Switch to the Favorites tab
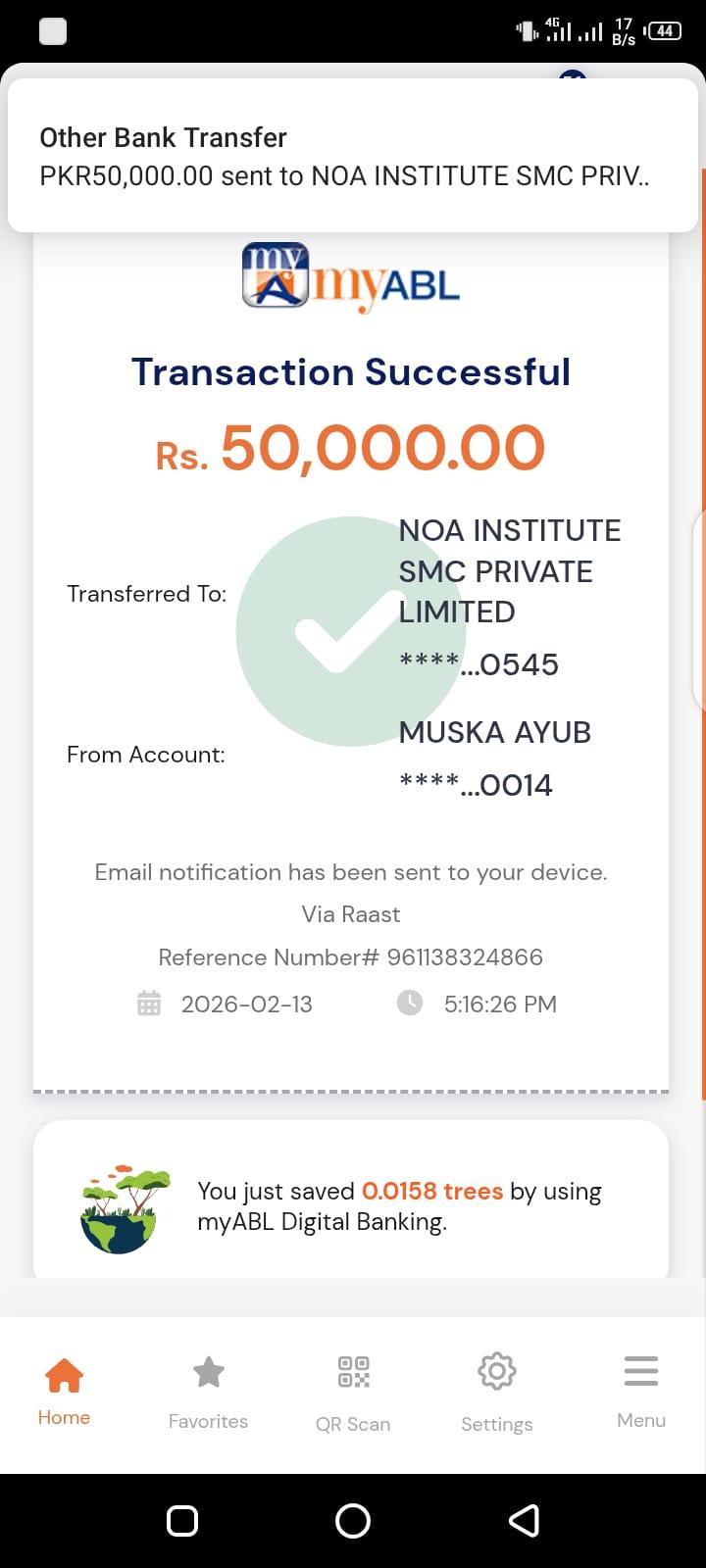This screenshot has height=1568, width=706. (x=208, y=1392)
